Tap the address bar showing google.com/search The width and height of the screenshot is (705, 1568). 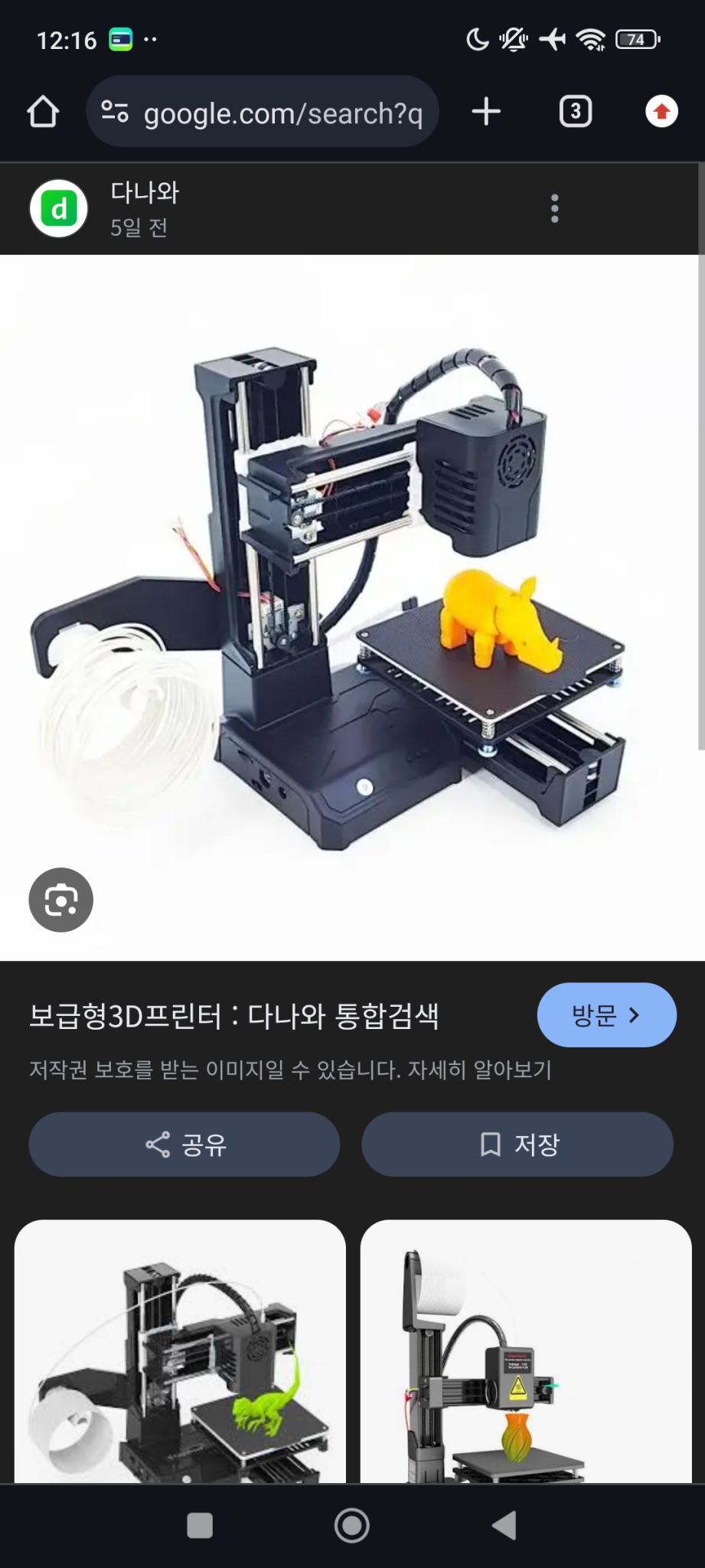tap(283, 112)
